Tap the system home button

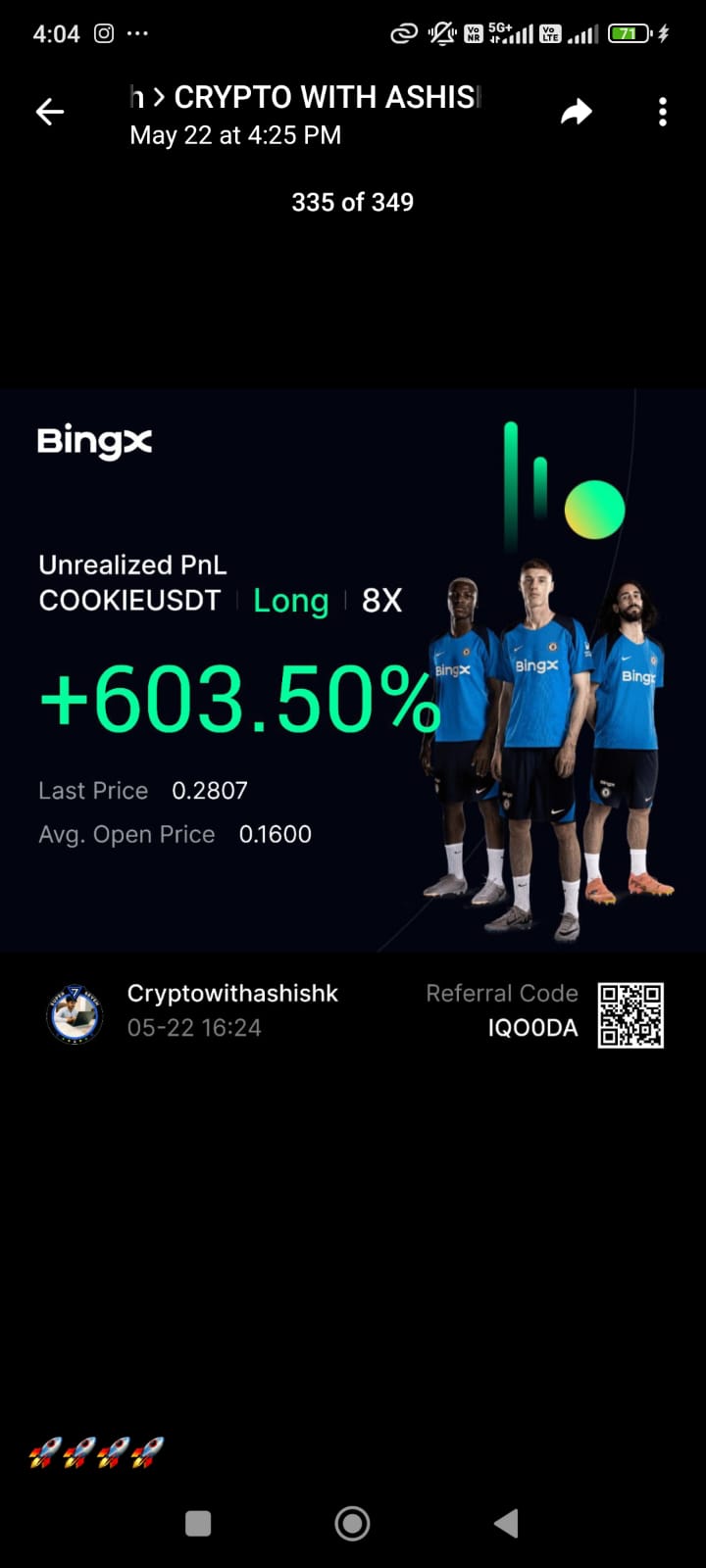352,1523
